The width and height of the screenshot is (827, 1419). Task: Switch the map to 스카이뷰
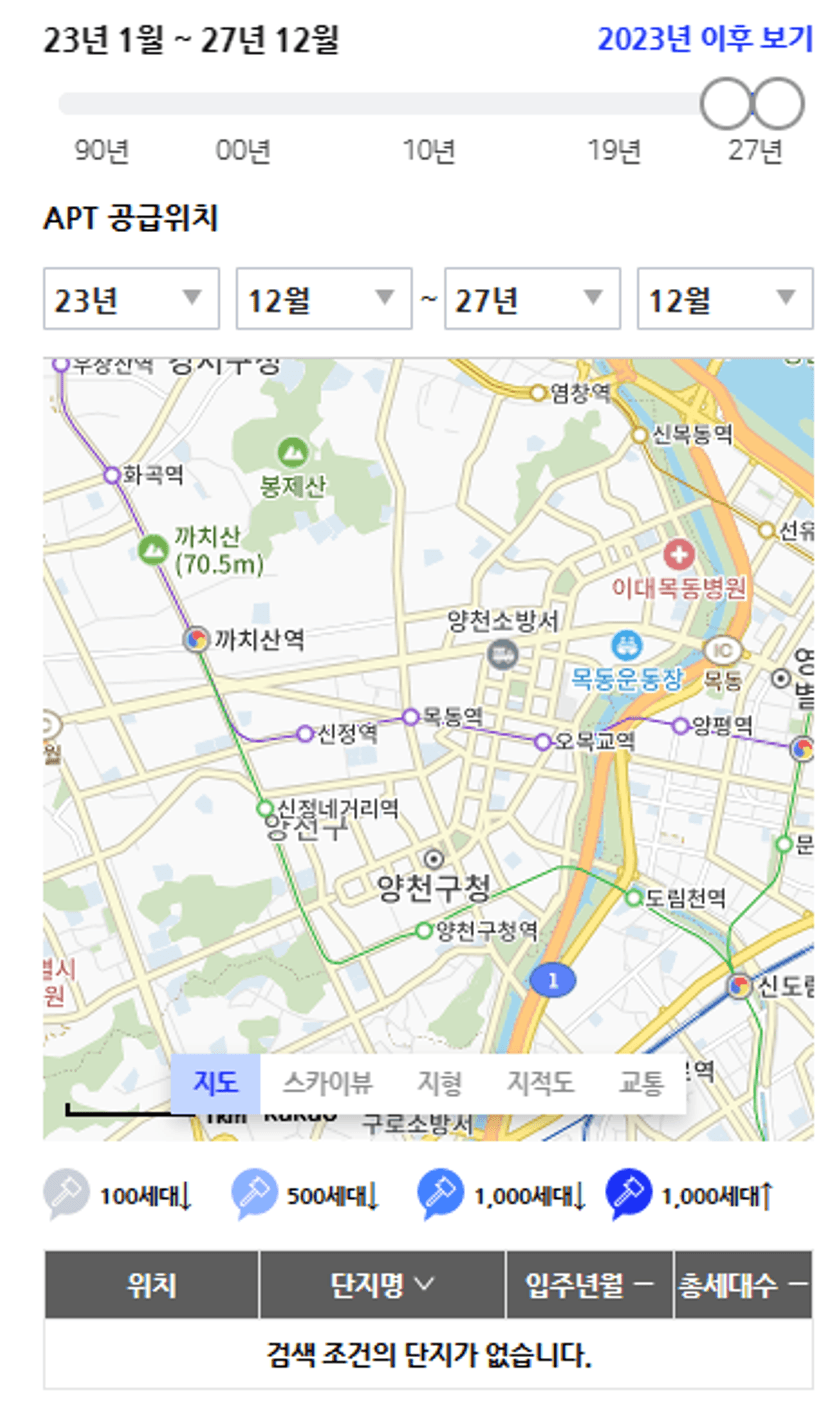(x=327, y=1083)
